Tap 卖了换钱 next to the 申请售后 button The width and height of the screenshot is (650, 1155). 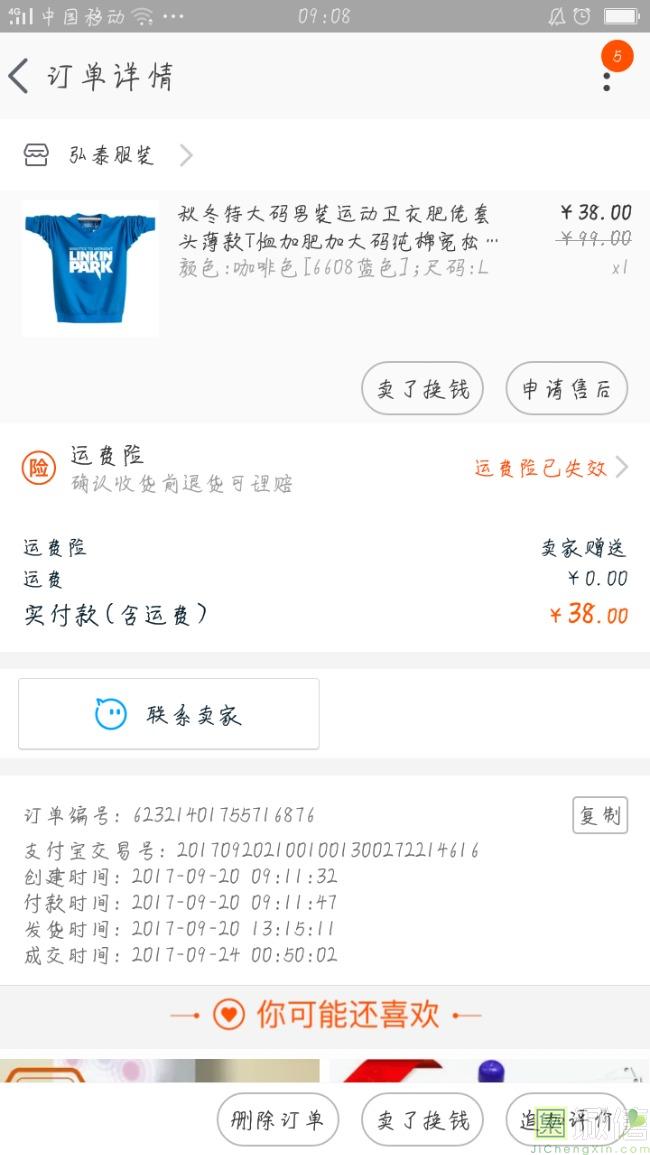click(x=422, y=389)
